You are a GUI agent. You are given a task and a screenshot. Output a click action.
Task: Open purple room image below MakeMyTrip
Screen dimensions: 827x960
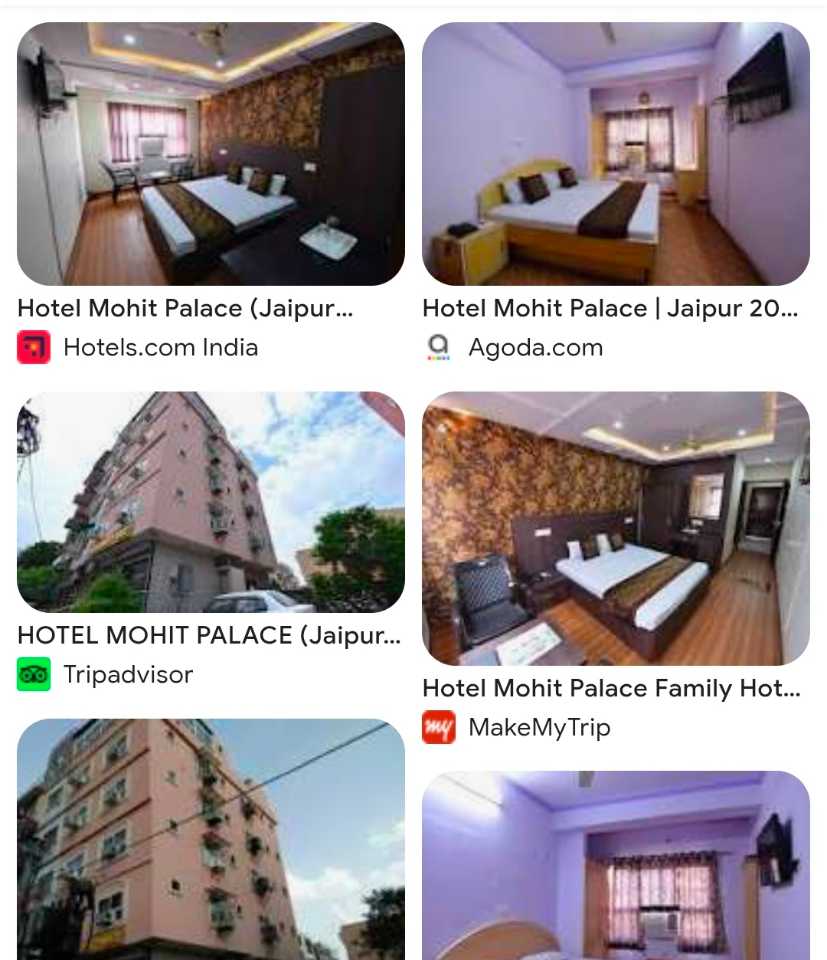615,865
